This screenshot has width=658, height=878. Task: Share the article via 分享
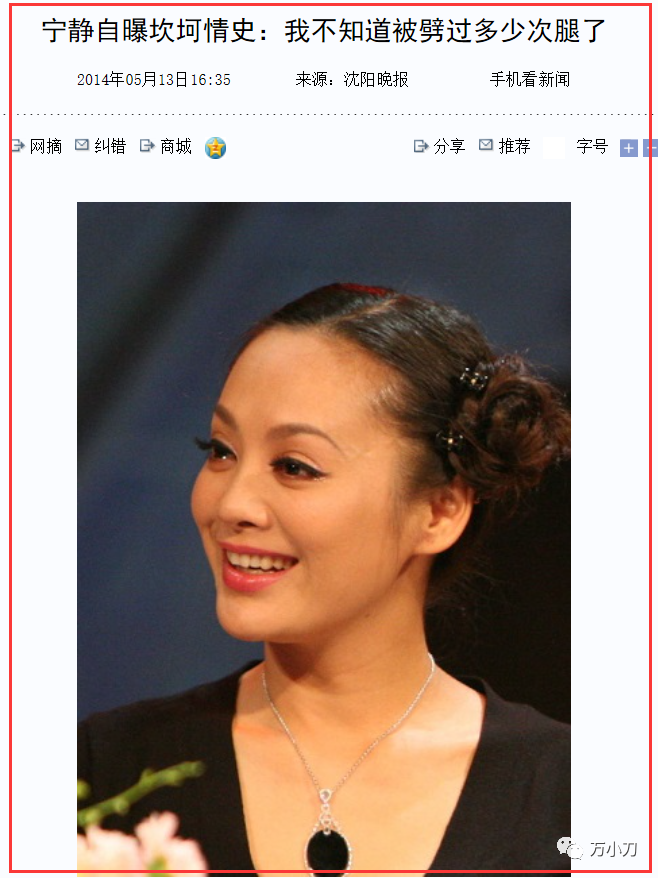pos(449,147)
